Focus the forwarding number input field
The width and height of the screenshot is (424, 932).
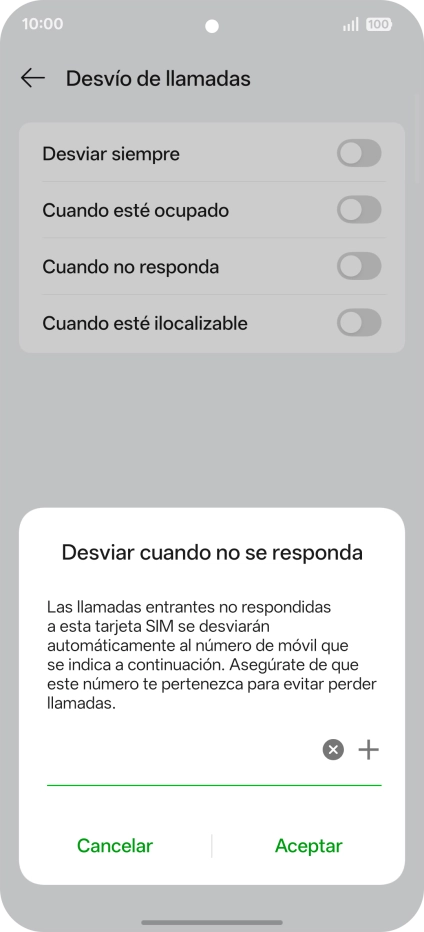pyautogui.click(x=181, y=751)
